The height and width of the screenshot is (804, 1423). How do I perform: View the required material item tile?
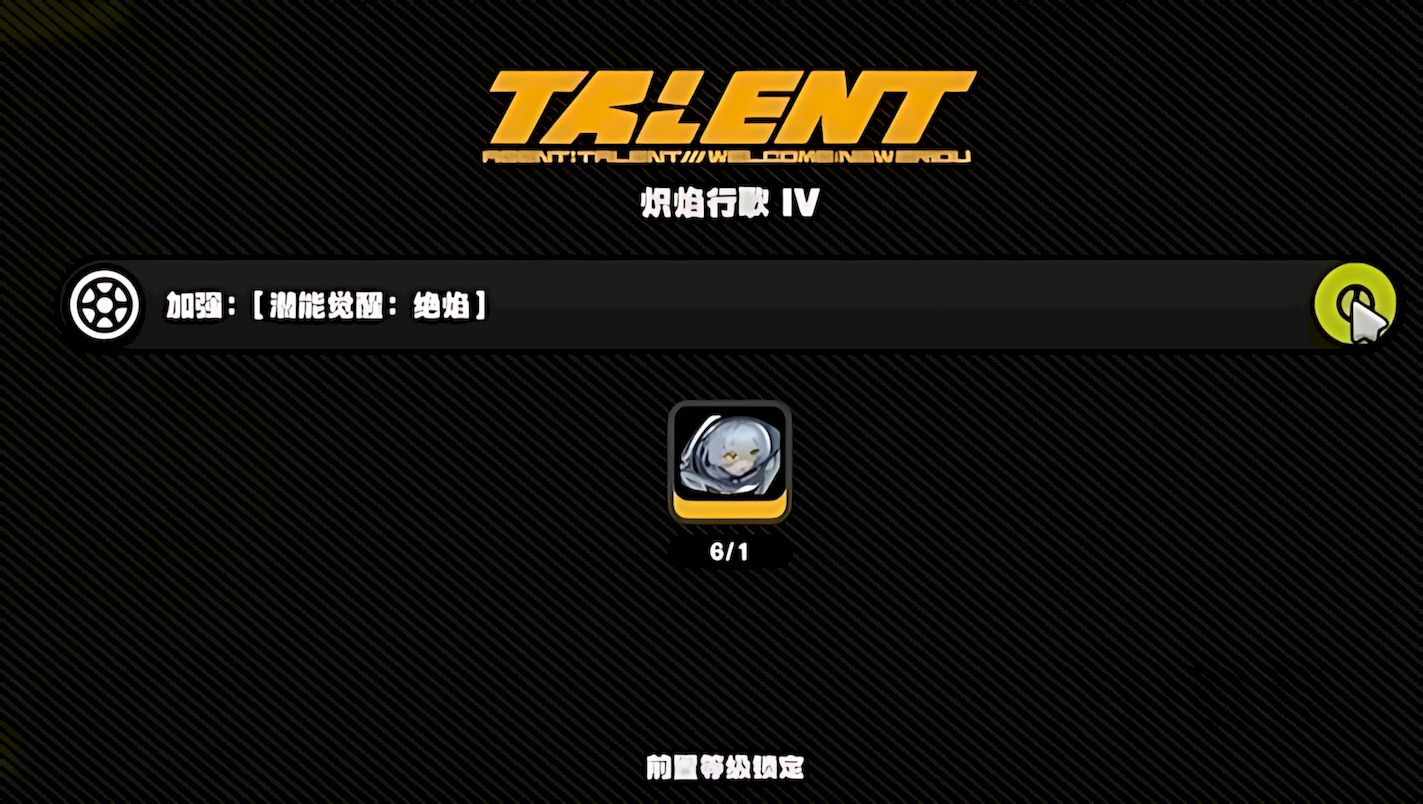[729, 462]
